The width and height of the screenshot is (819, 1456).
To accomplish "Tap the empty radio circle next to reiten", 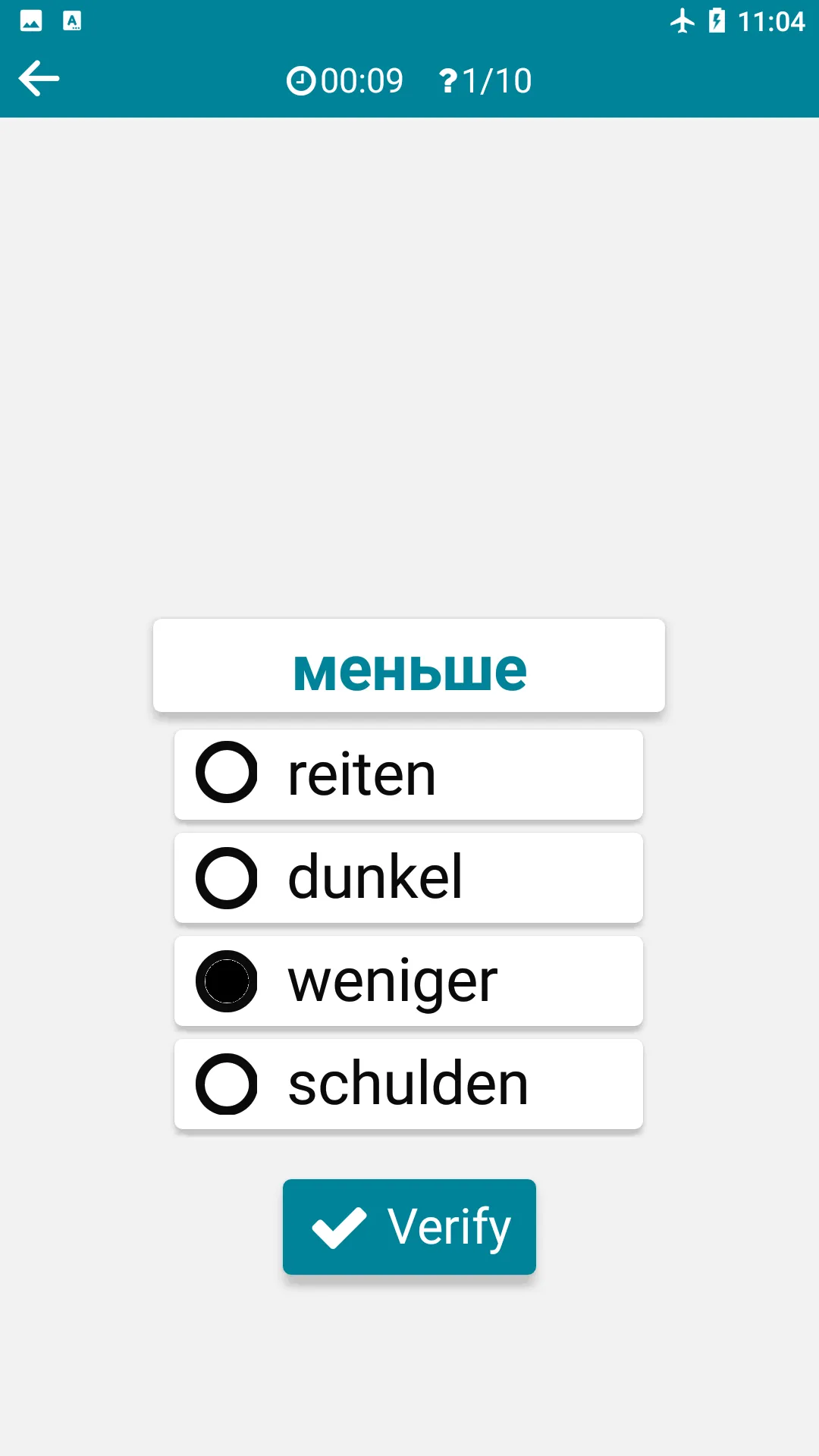I will 226,774.
